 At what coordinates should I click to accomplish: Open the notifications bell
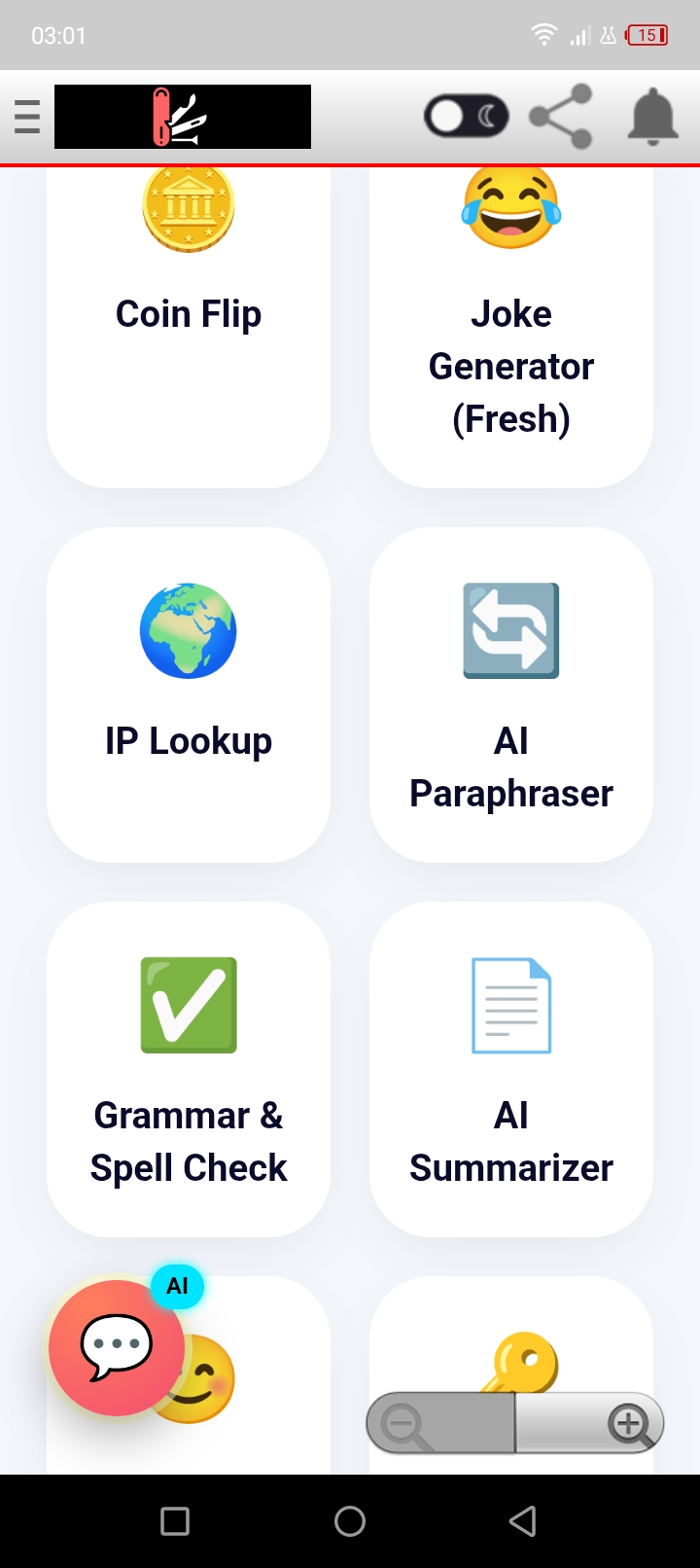pyautogui.click(x=652, y=117)
